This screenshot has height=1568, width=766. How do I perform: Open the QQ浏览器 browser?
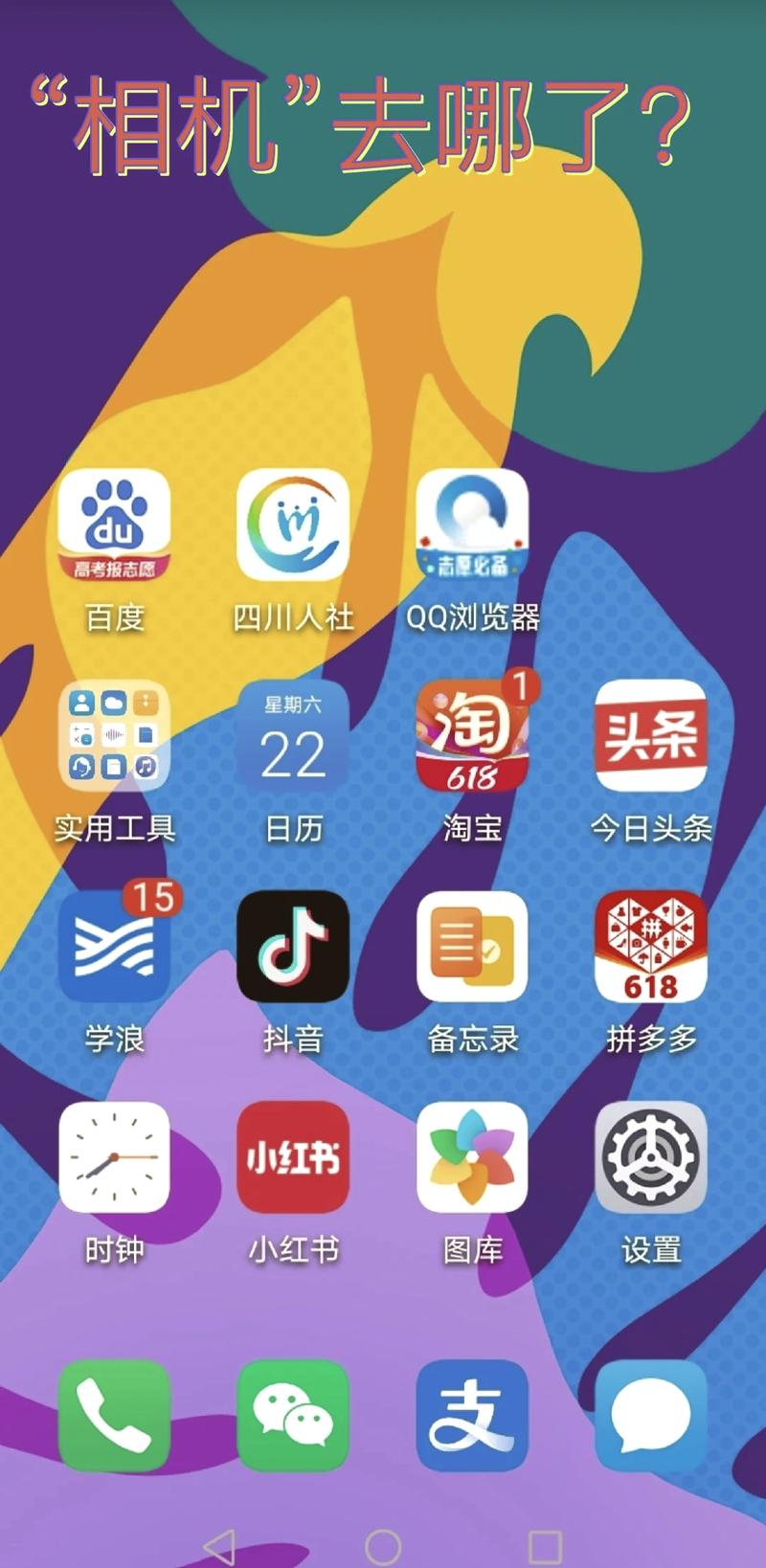click(x=471, y=525)
